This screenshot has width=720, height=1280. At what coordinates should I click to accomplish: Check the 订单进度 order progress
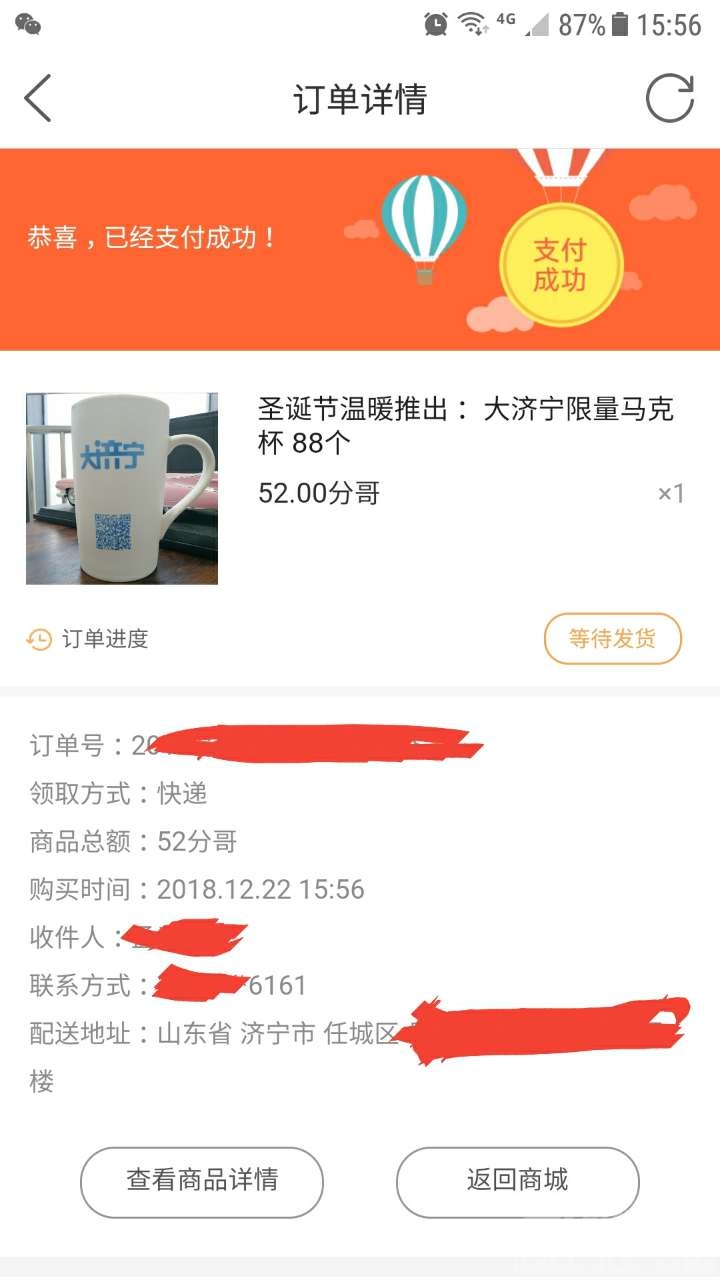[x=89, y=639]
